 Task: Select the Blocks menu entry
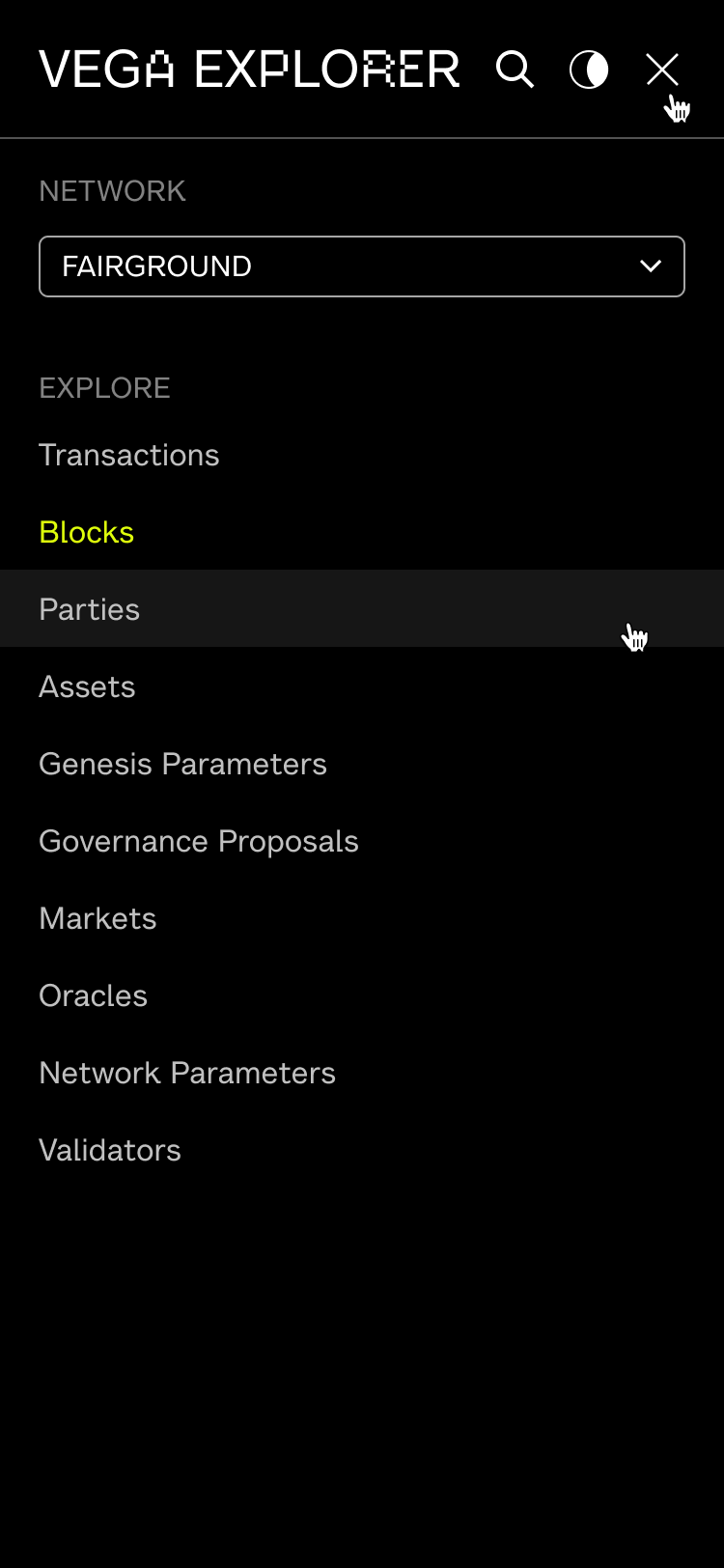86,531
